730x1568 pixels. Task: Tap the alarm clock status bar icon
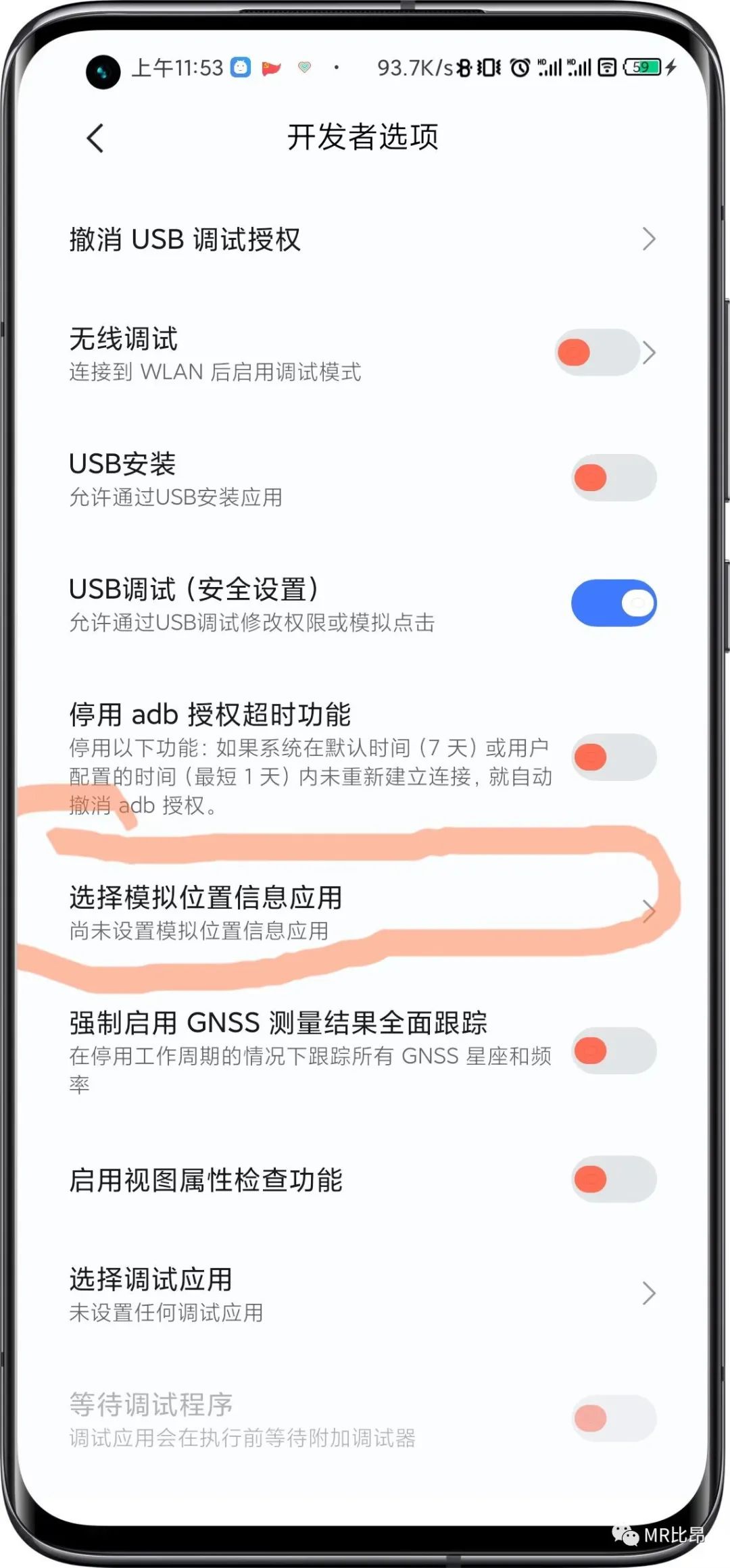pos(520,67)
